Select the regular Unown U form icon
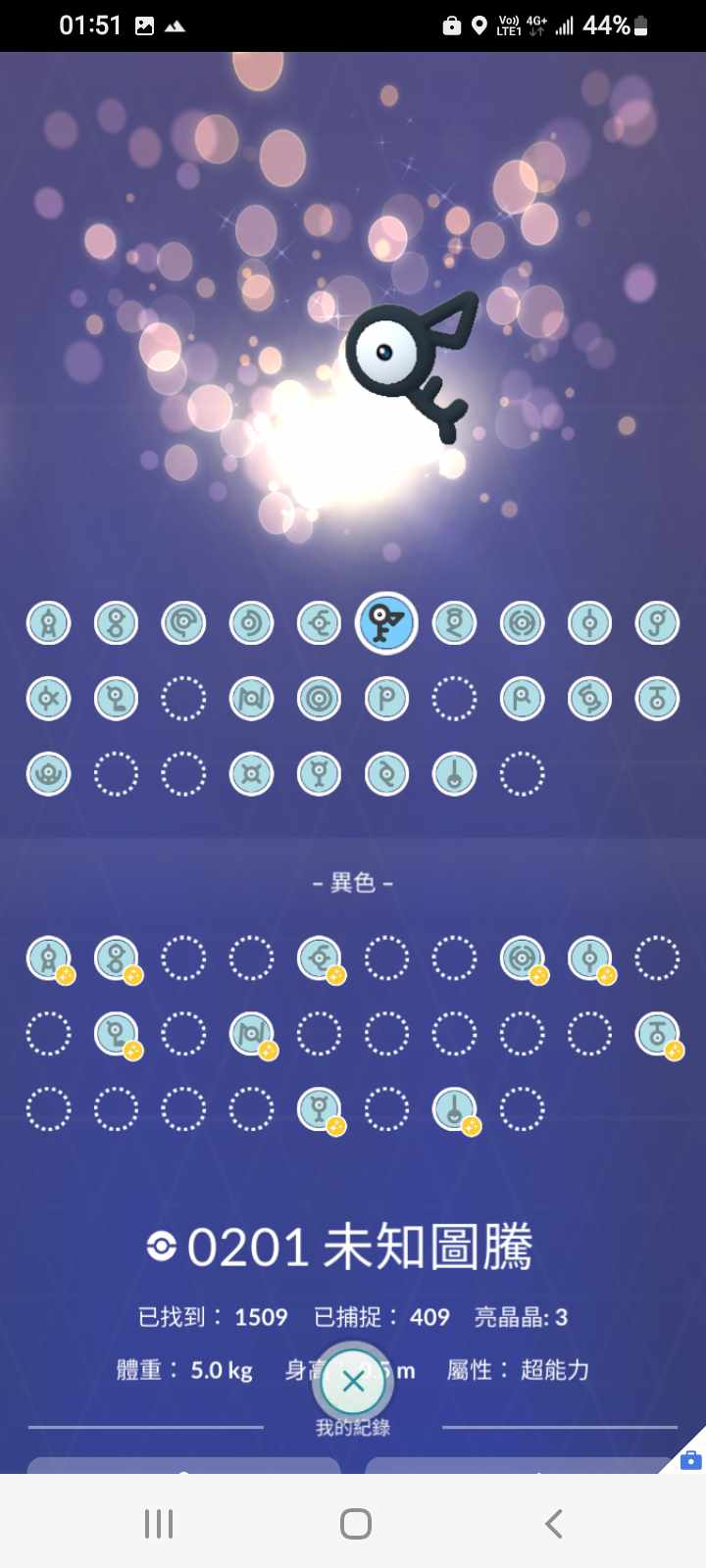Viewport: 706px width, 1568px height. [x=48, y=774]
